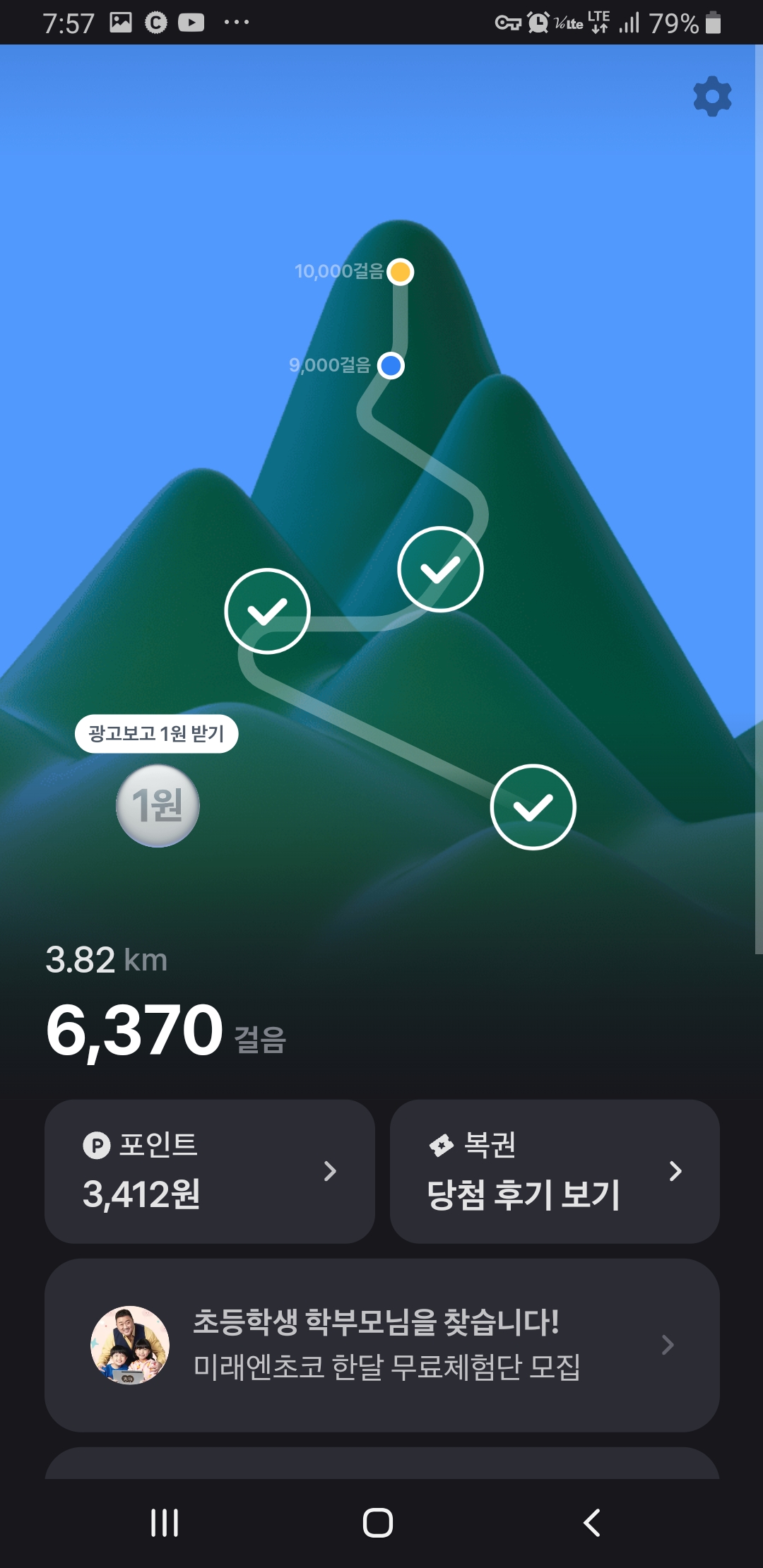Go back using the system back button
The width and height of the screenshot is (763, 1568).
[x=592, y=1523]
